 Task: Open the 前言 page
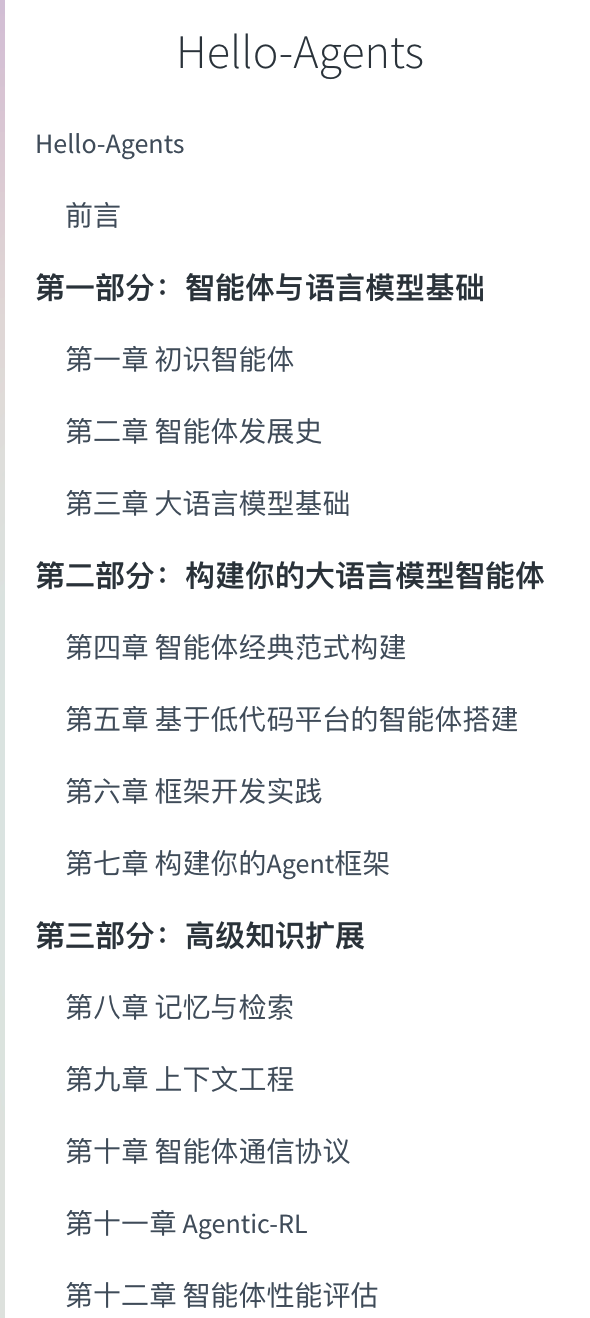pos(93,216)
